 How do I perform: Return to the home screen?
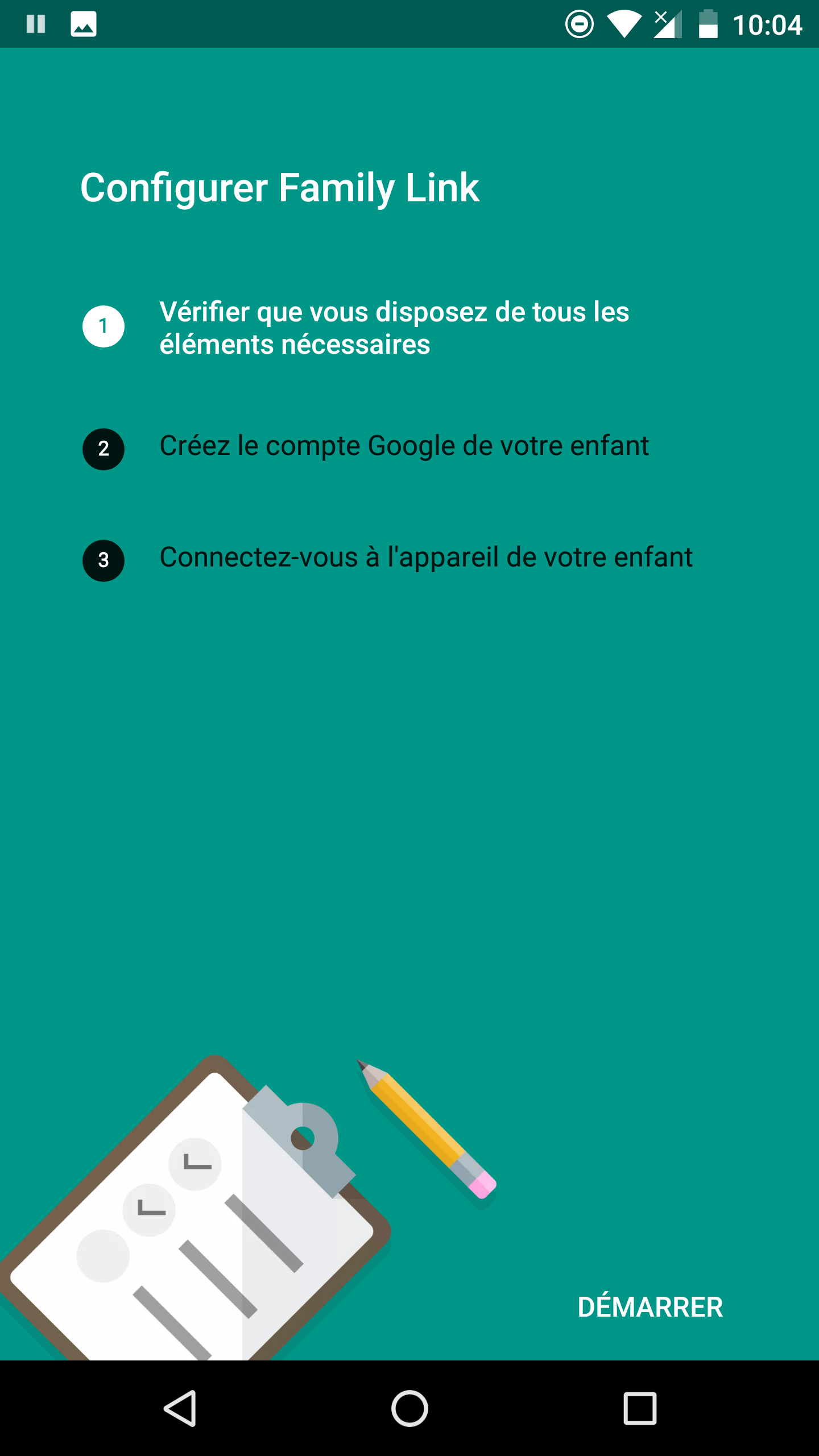409,1408
